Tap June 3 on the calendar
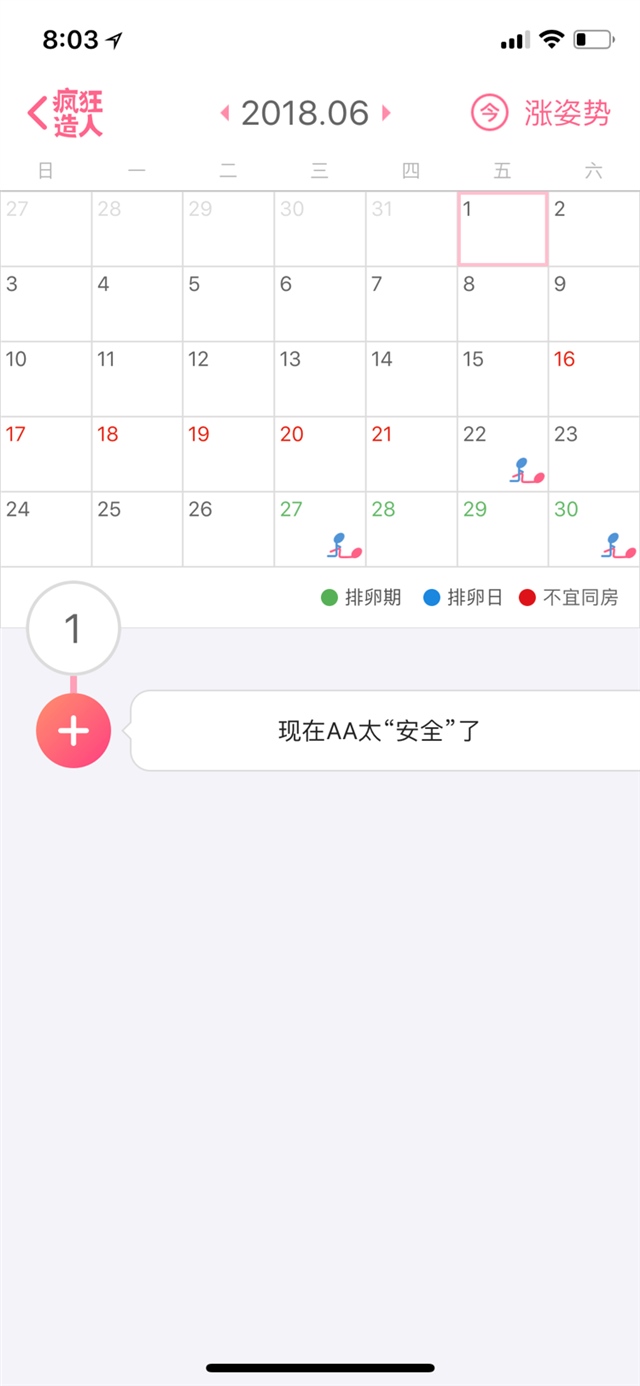The image size is (640, 1386). (x=46, y=304)
